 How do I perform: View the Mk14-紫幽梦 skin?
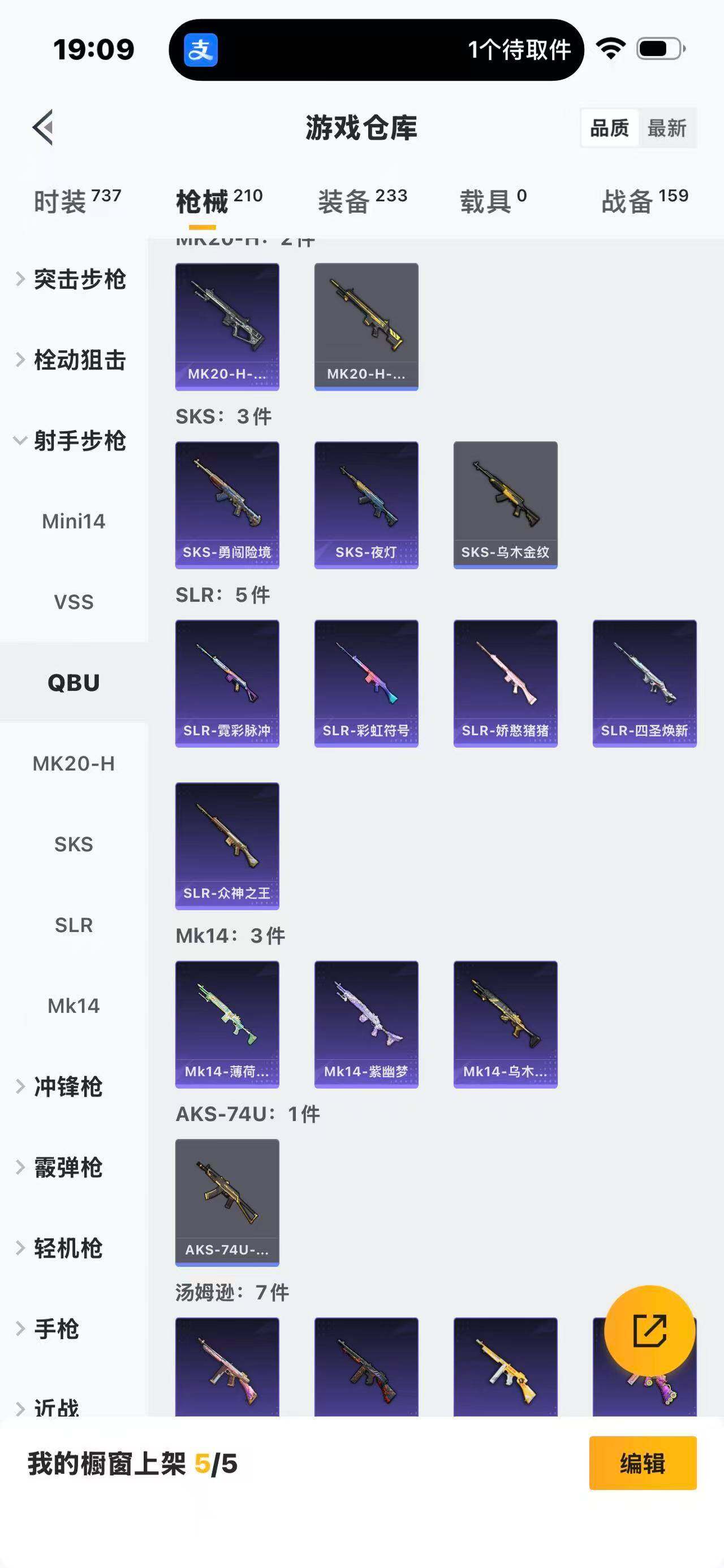[366, 1024]
